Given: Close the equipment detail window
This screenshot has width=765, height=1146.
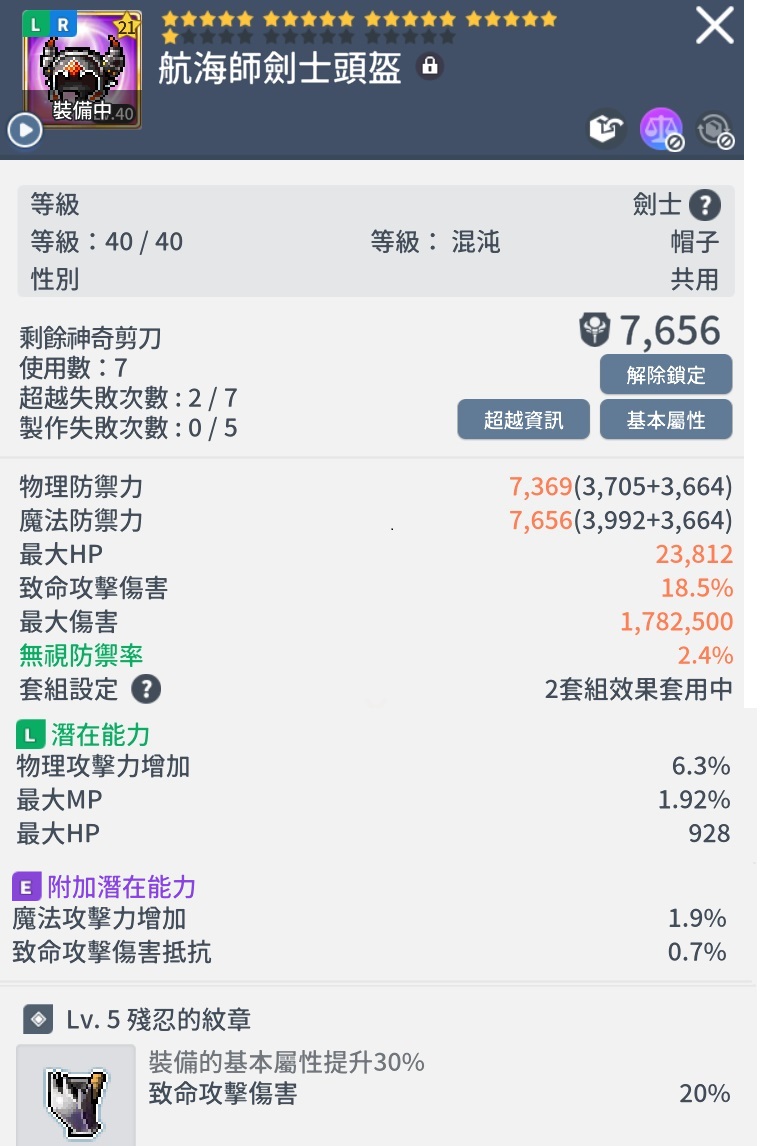Looking at the screenshot, I should tap(714, 27).
